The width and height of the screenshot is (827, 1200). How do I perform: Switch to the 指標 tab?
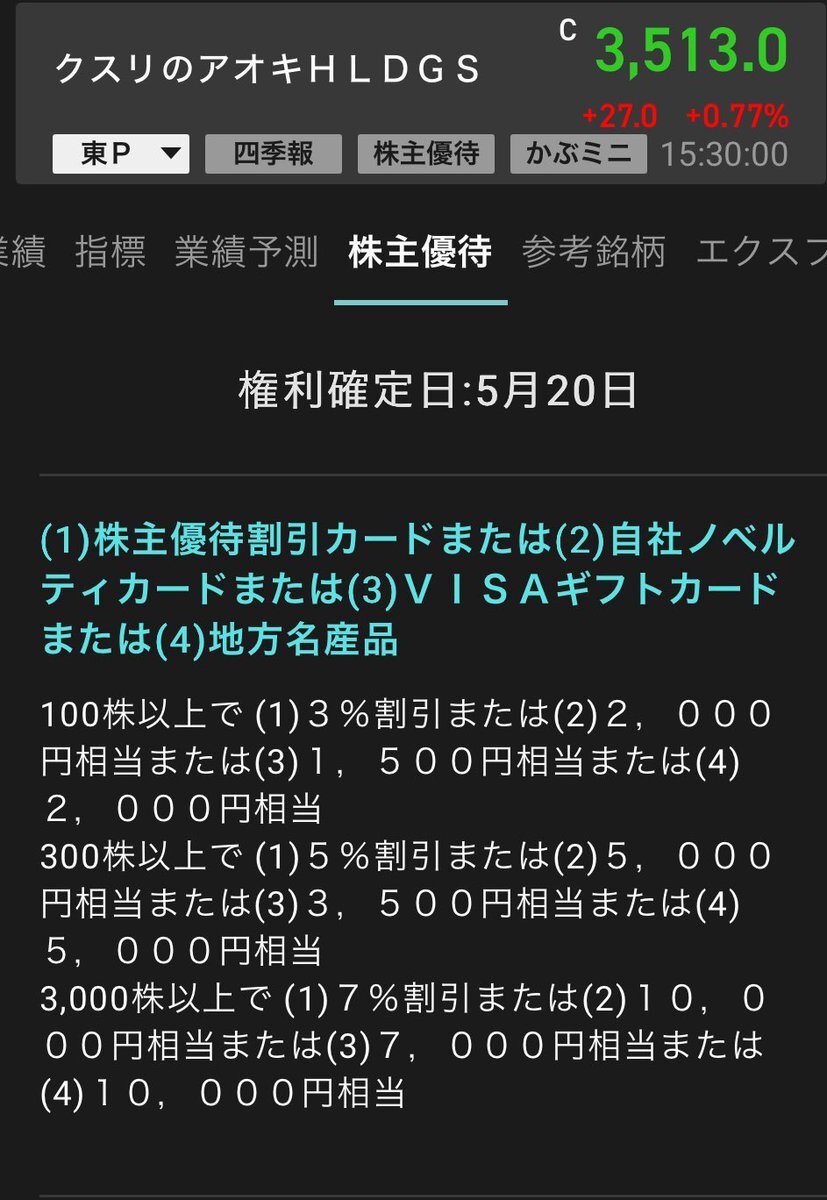coord(111,252)
